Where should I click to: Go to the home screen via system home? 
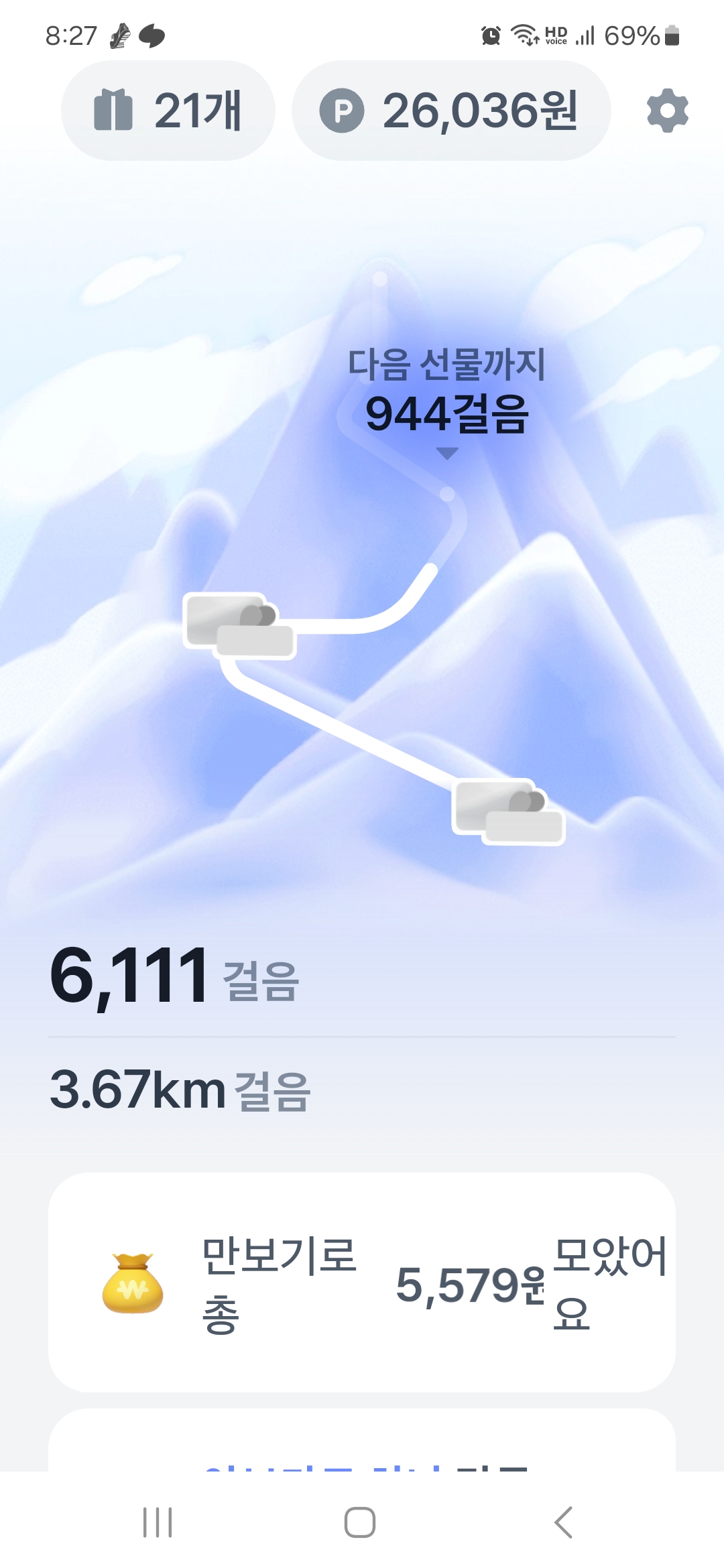360,1522
